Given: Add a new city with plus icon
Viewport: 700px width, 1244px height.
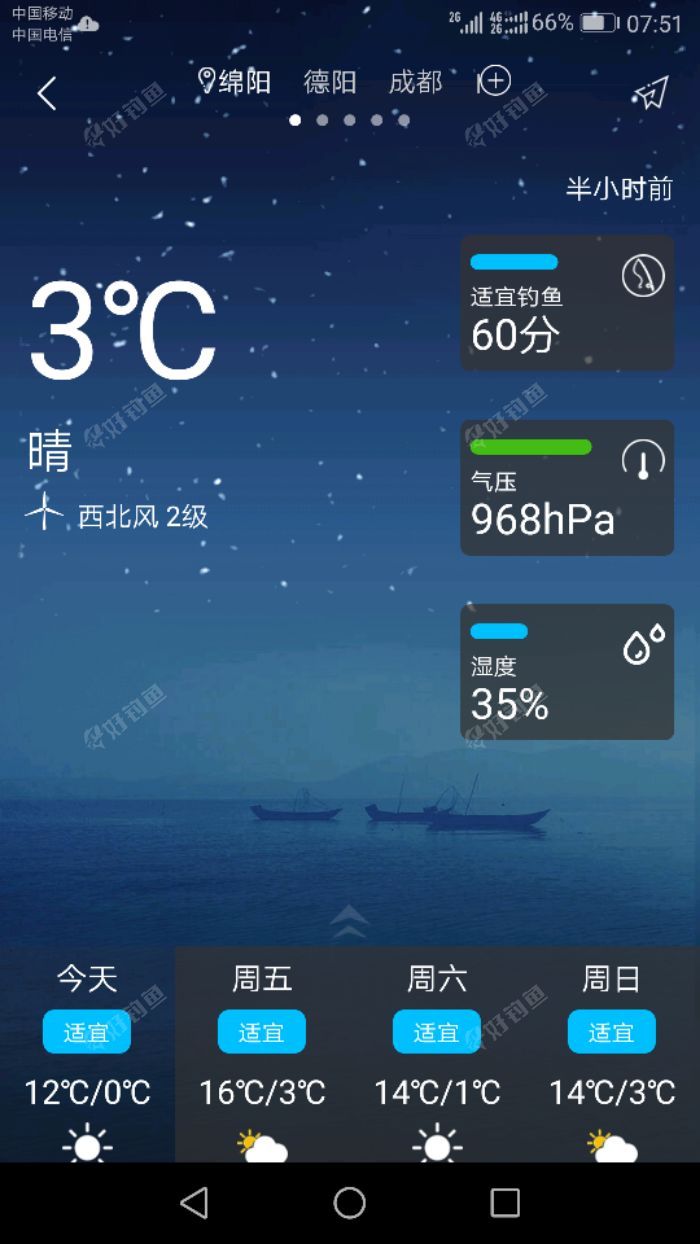Looking at the screenshot, I should [495, 81].
